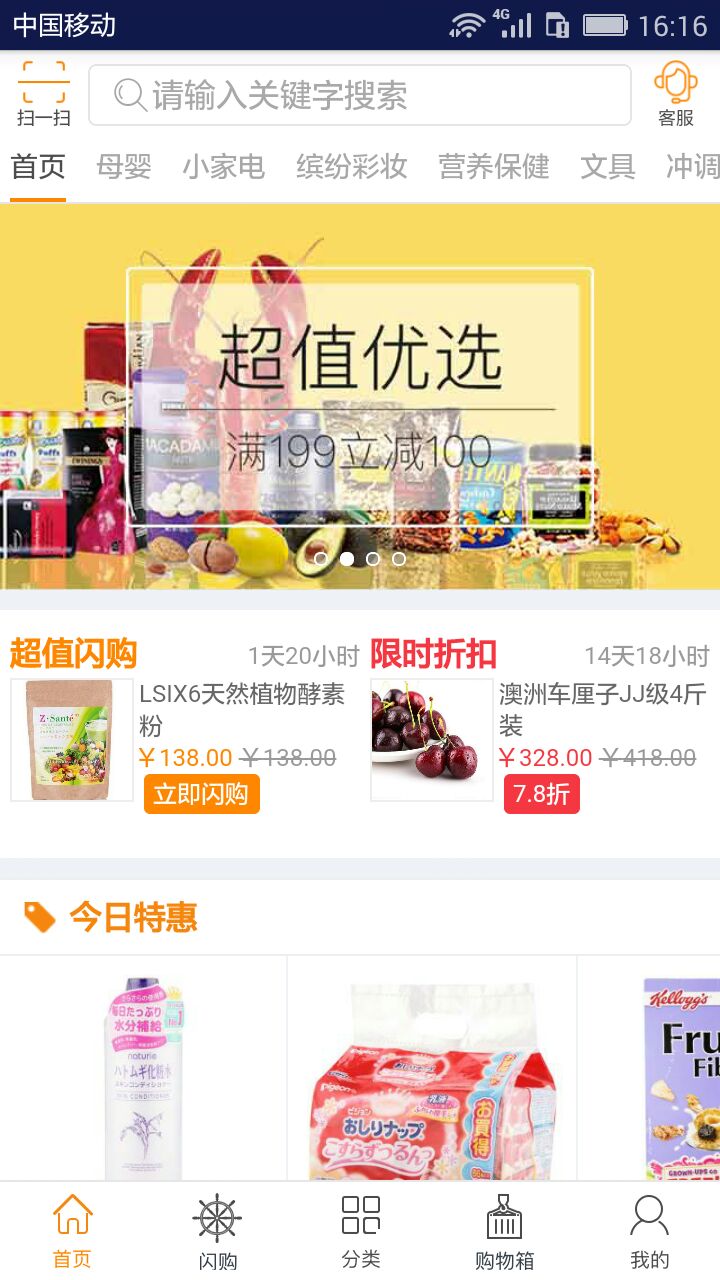Go to the 我的 profile tab
Screen dimensions: 720x1280
pos(649,1232)
